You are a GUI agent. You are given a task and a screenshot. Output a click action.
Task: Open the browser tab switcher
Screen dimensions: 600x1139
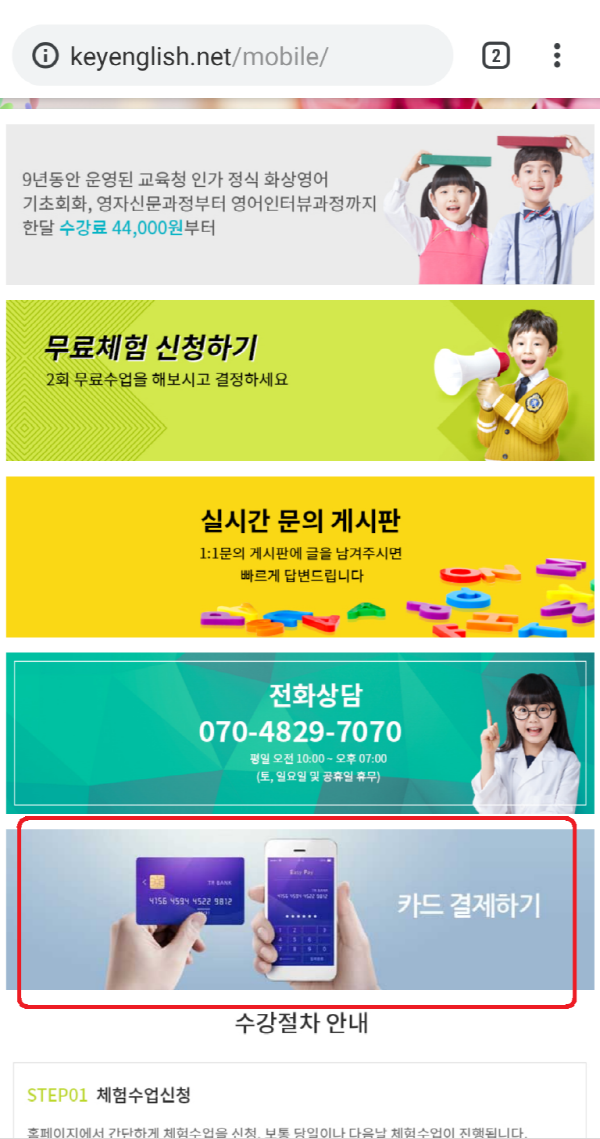tap(495, 56)
